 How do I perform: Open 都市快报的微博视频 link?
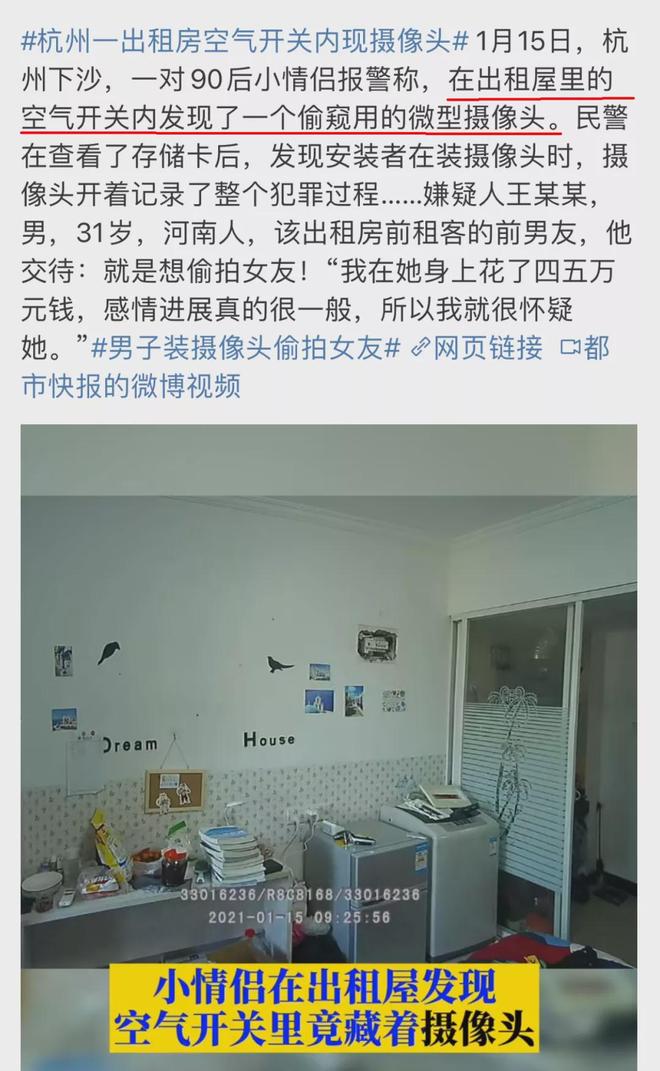[x=130, y=386]
